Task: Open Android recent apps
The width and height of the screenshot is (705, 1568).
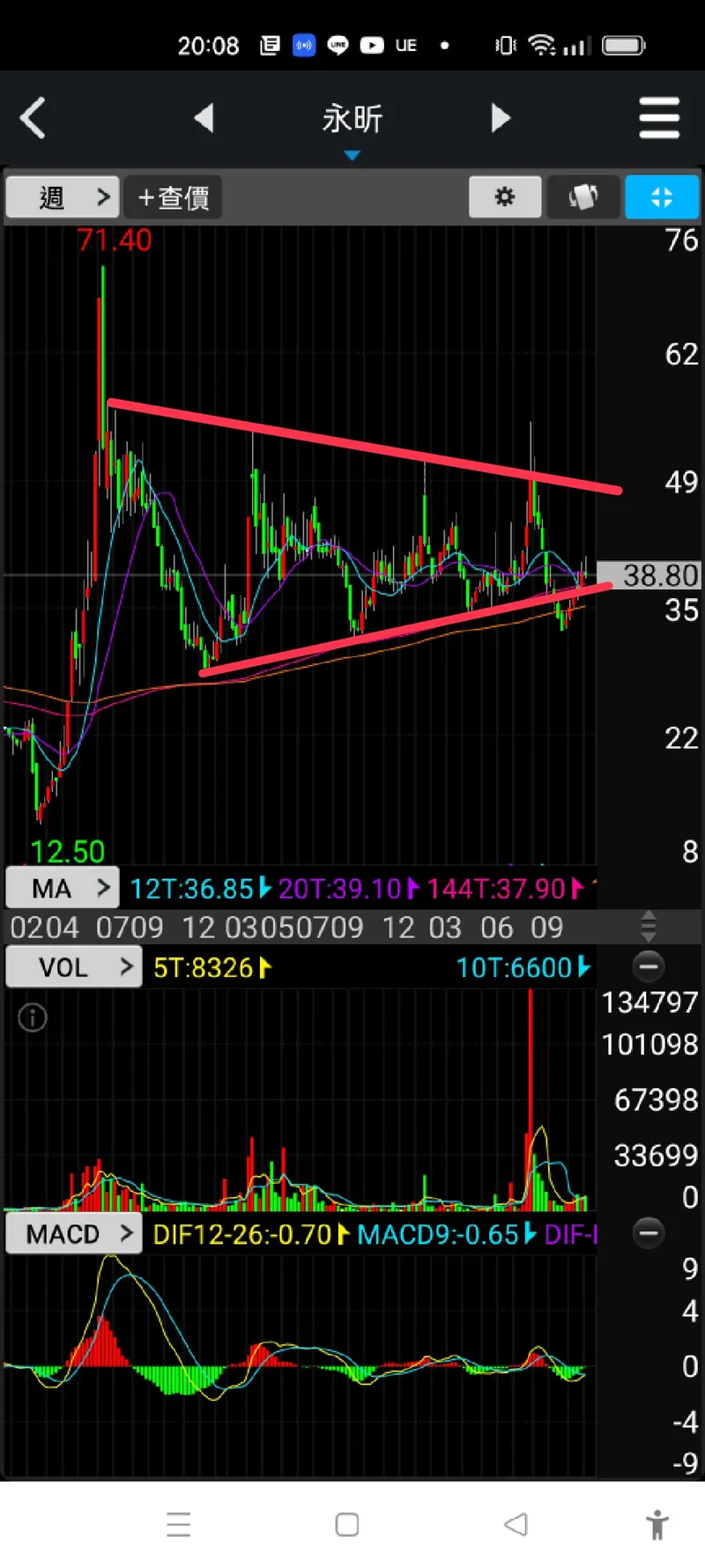Action: (179, 1524)
